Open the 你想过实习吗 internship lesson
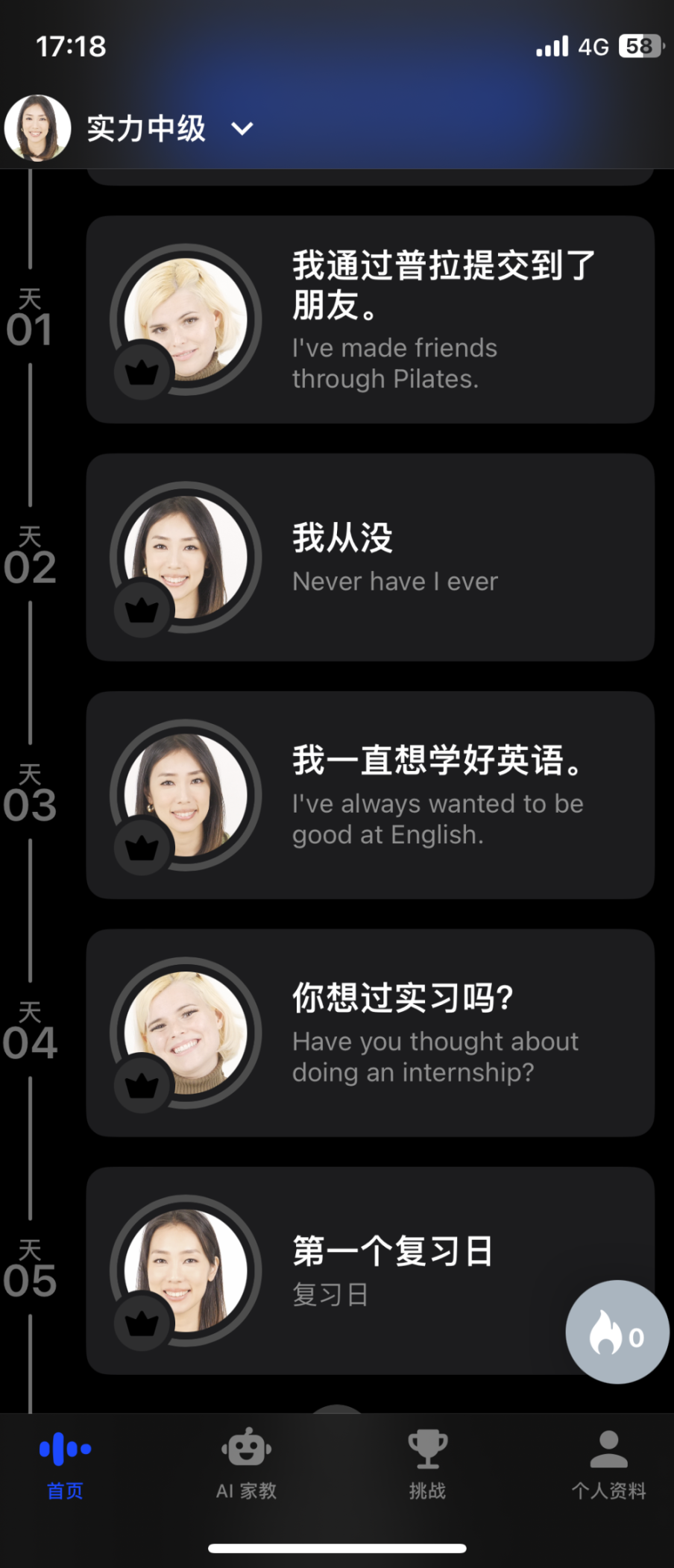This screenshot has height=1568, width=674. pyautogui.click(x=370, y=1033)
